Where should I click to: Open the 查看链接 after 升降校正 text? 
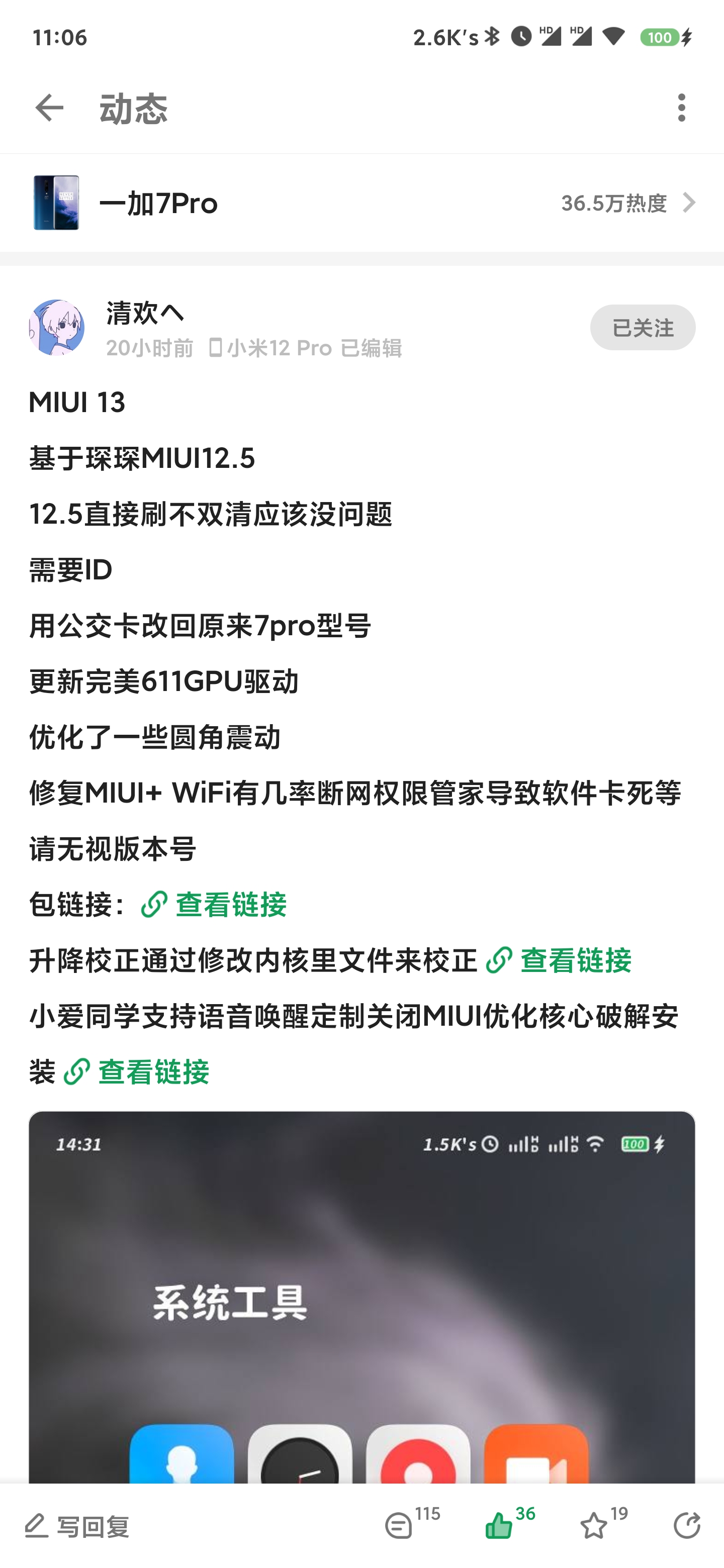point(559,960)
